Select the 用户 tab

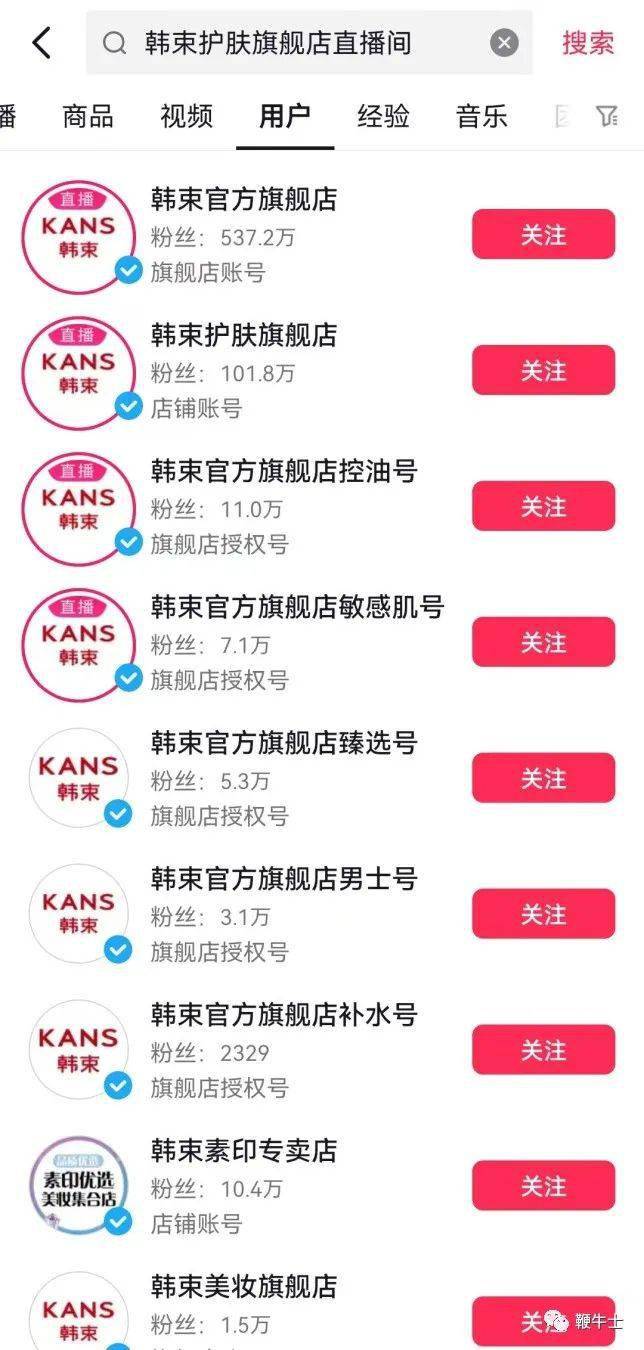click(x=284, y=116)
